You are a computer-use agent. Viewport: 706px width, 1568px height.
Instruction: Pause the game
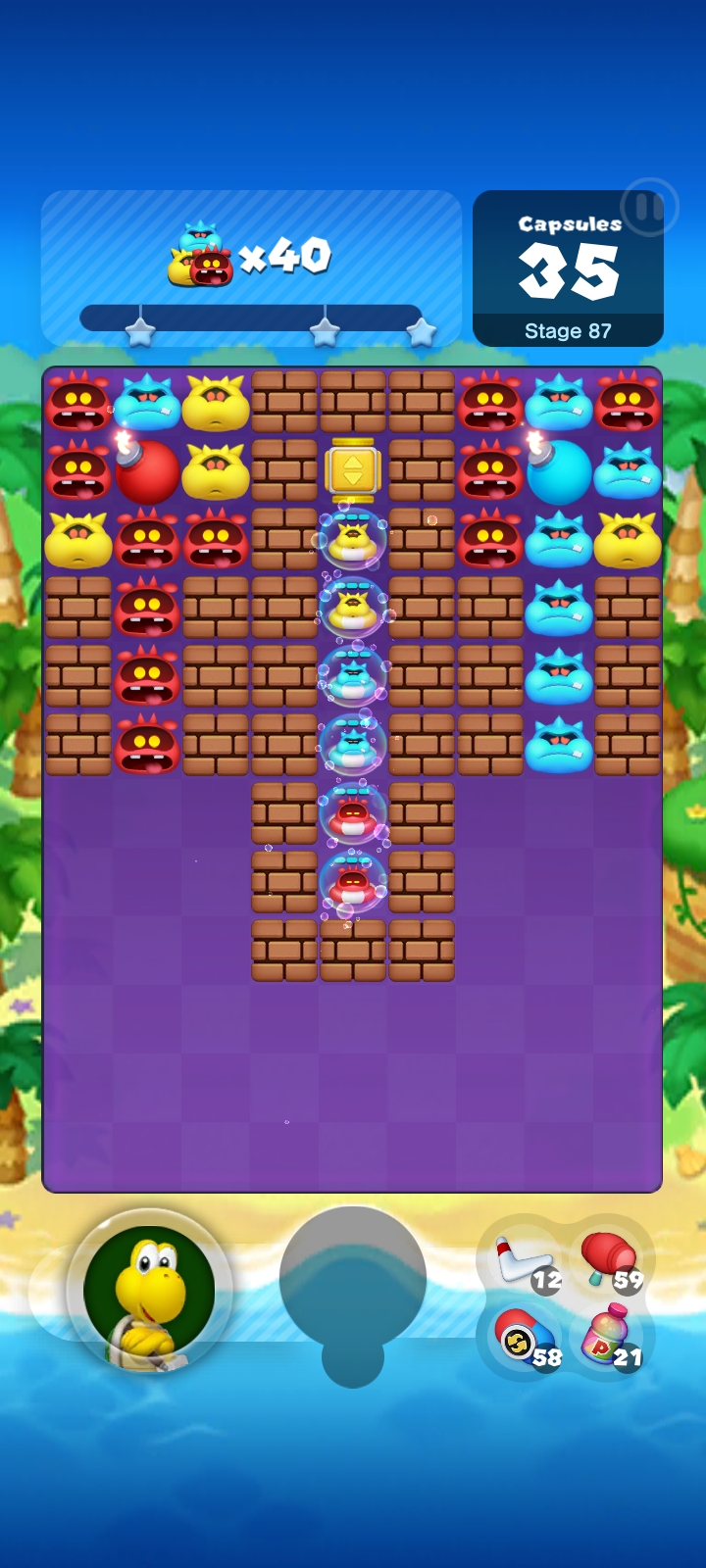coord(648,207)
